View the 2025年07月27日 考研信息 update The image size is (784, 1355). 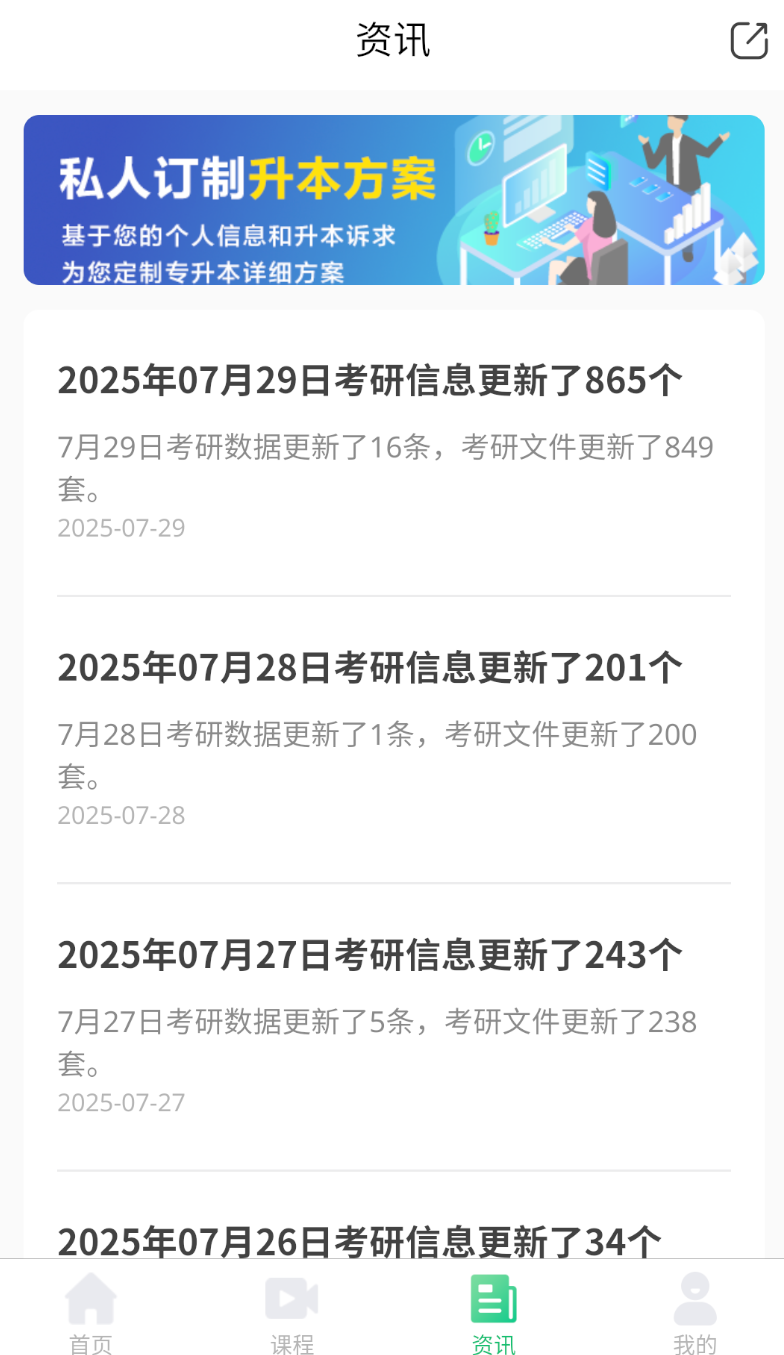394,1027
